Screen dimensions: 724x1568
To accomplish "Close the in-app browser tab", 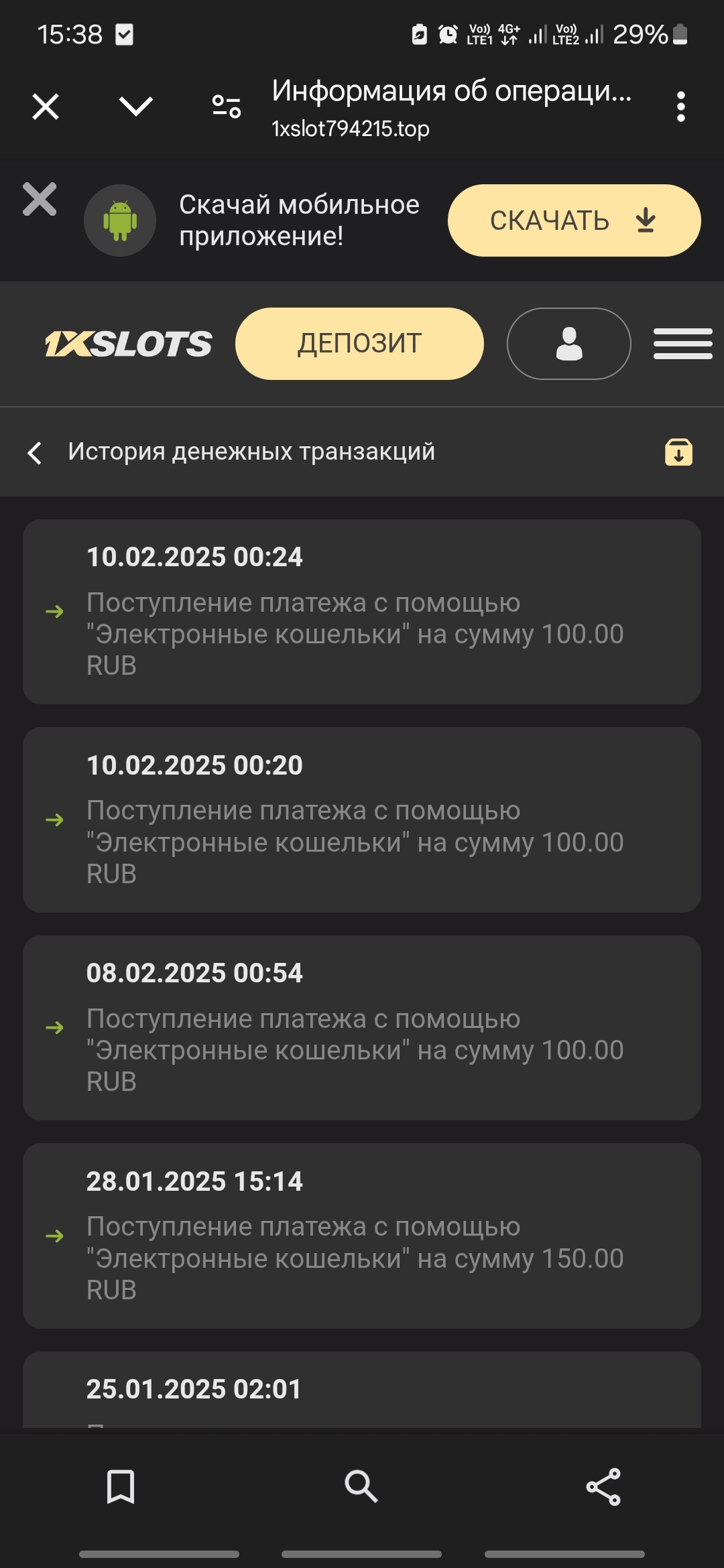I will (46, 107).
